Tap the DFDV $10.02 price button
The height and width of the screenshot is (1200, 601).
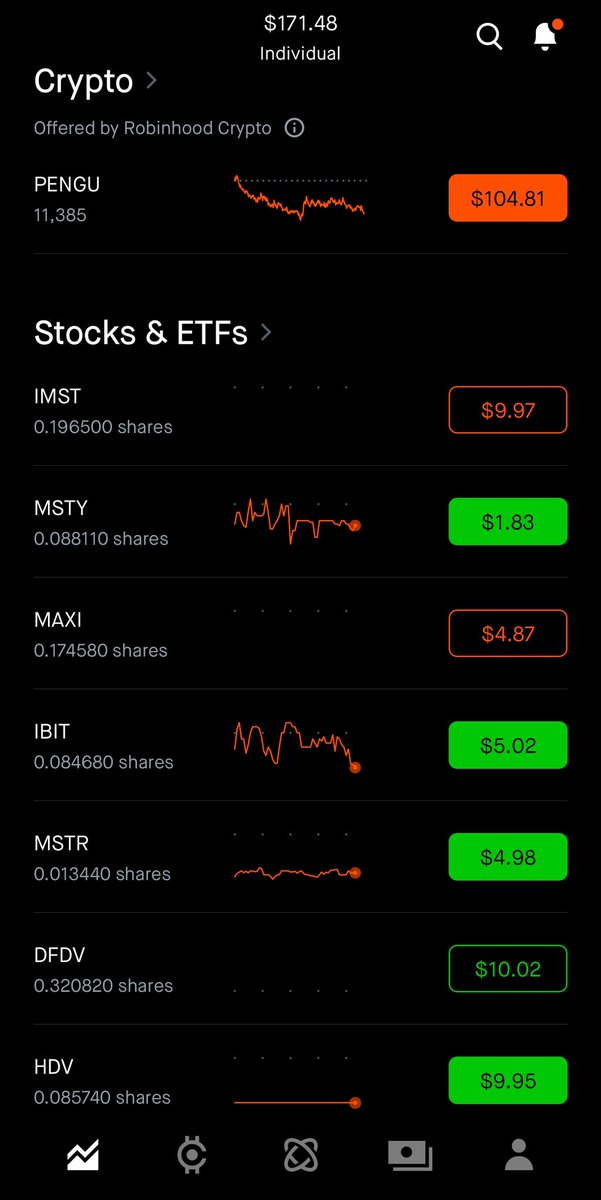coord(508,969)
